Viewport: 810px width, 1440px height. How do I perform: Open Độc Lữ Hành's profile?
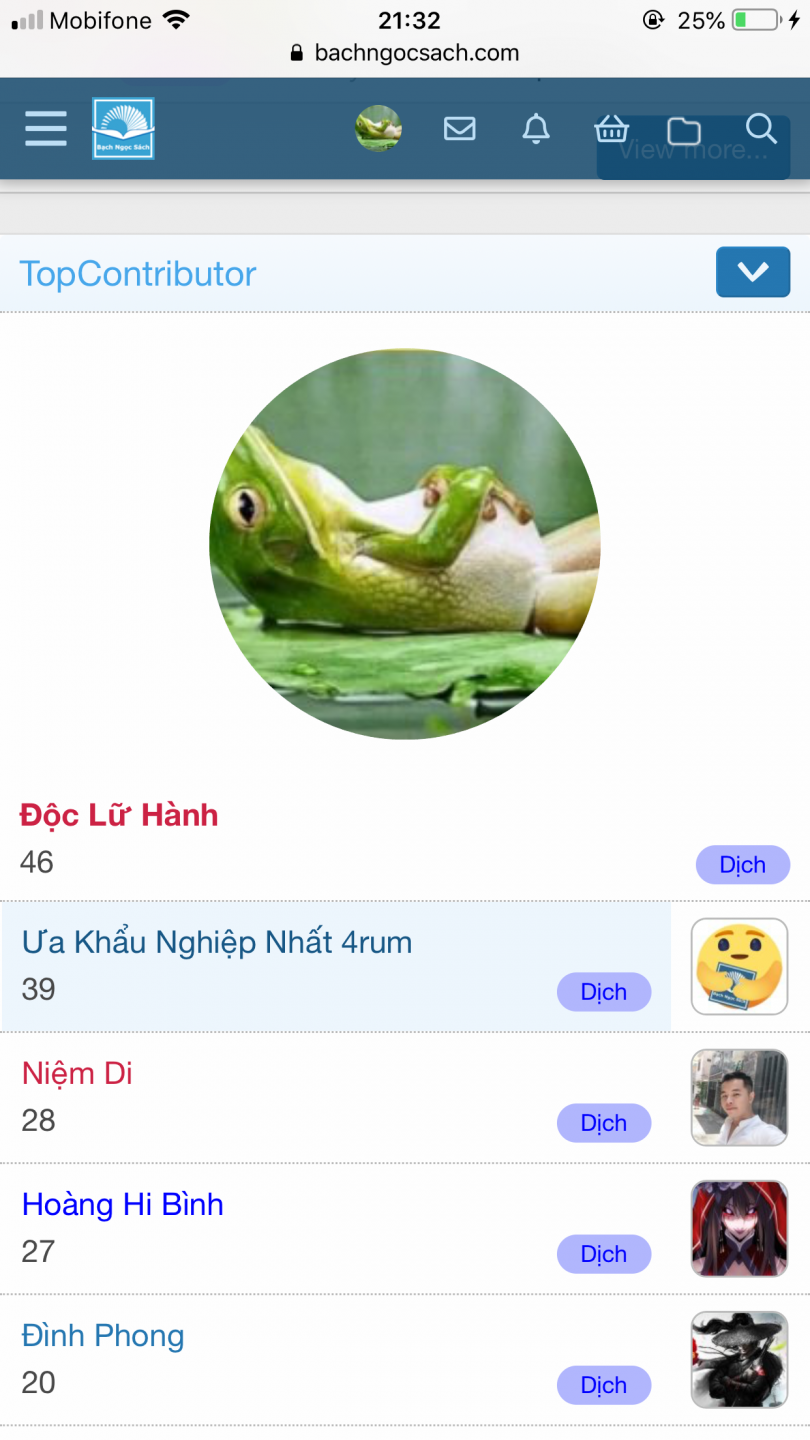tap(119, 815)
